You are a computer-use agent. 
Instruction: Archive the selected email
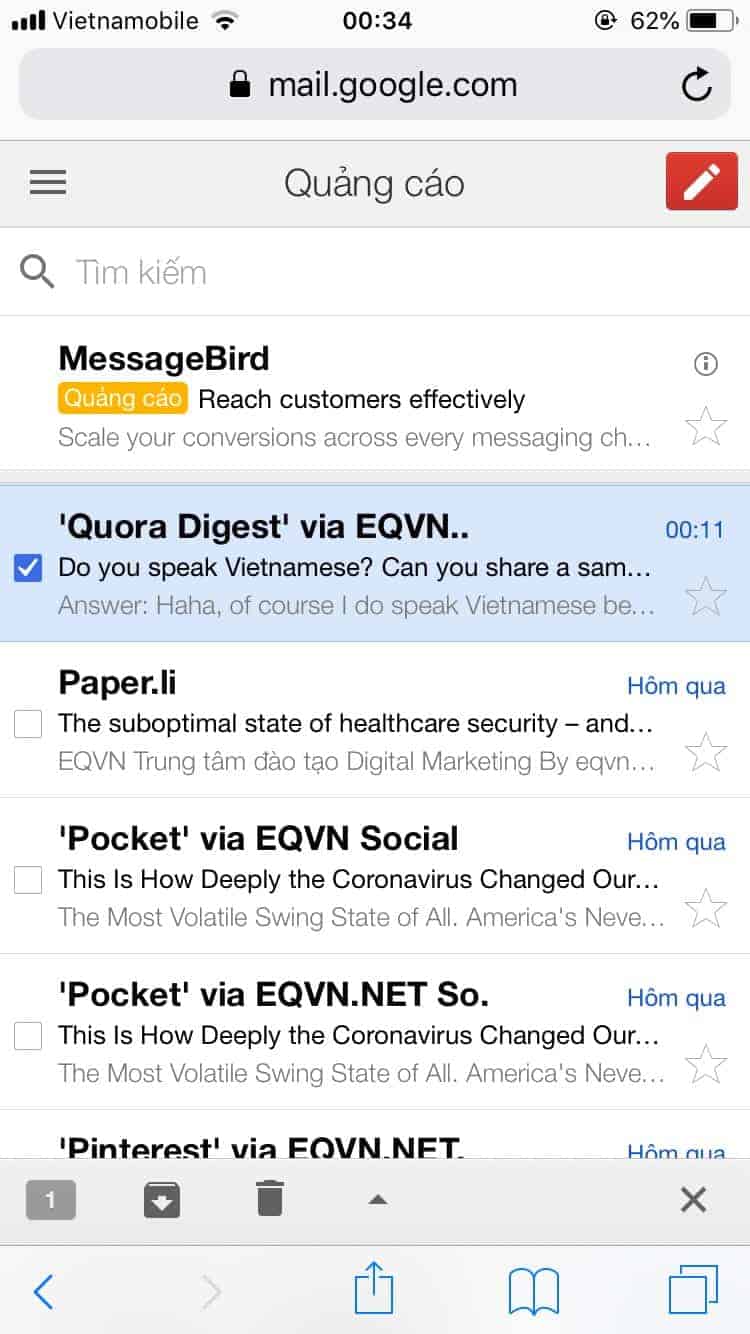coord(162,1199)
